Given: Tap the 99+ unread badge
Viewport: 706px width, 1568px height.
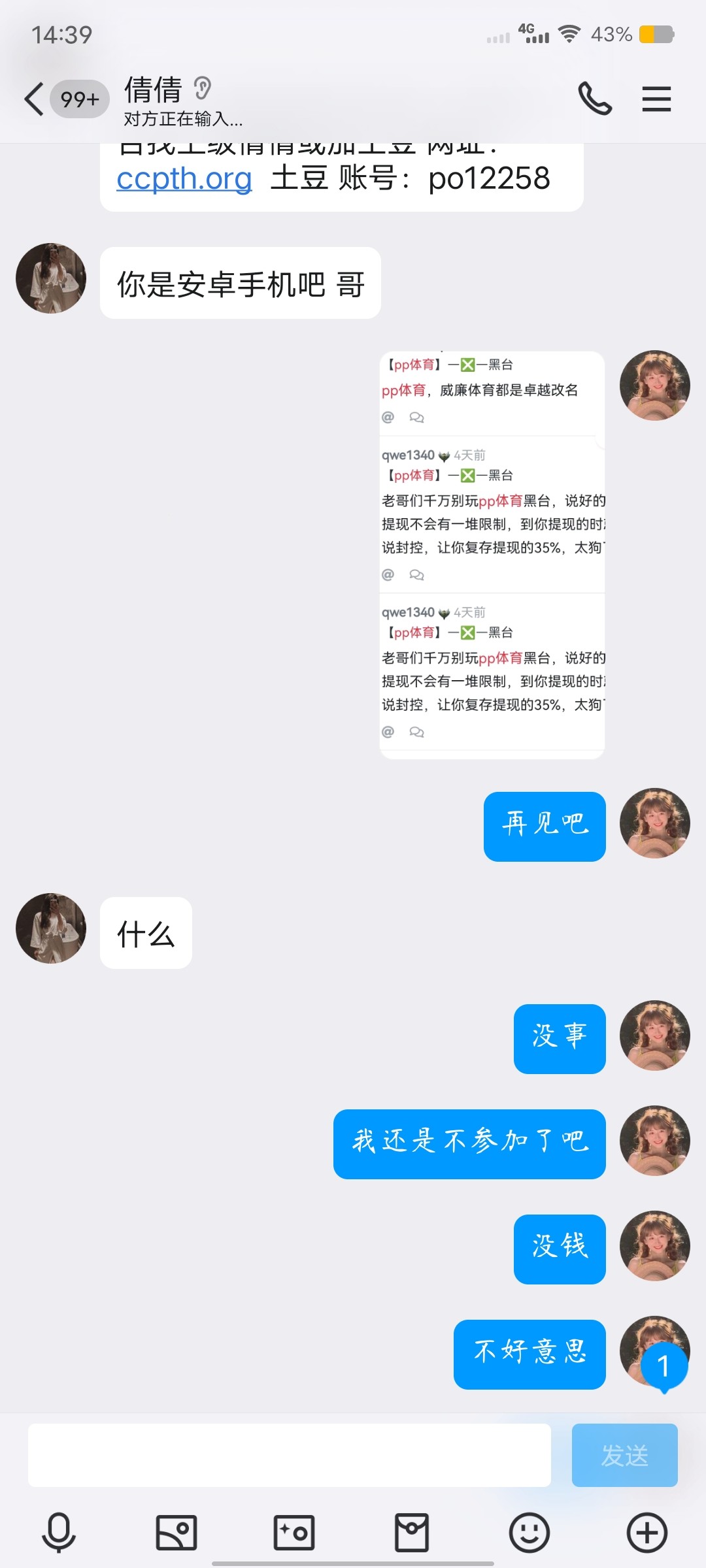Looking at the screenshot, I should click(x=78, y=98).
